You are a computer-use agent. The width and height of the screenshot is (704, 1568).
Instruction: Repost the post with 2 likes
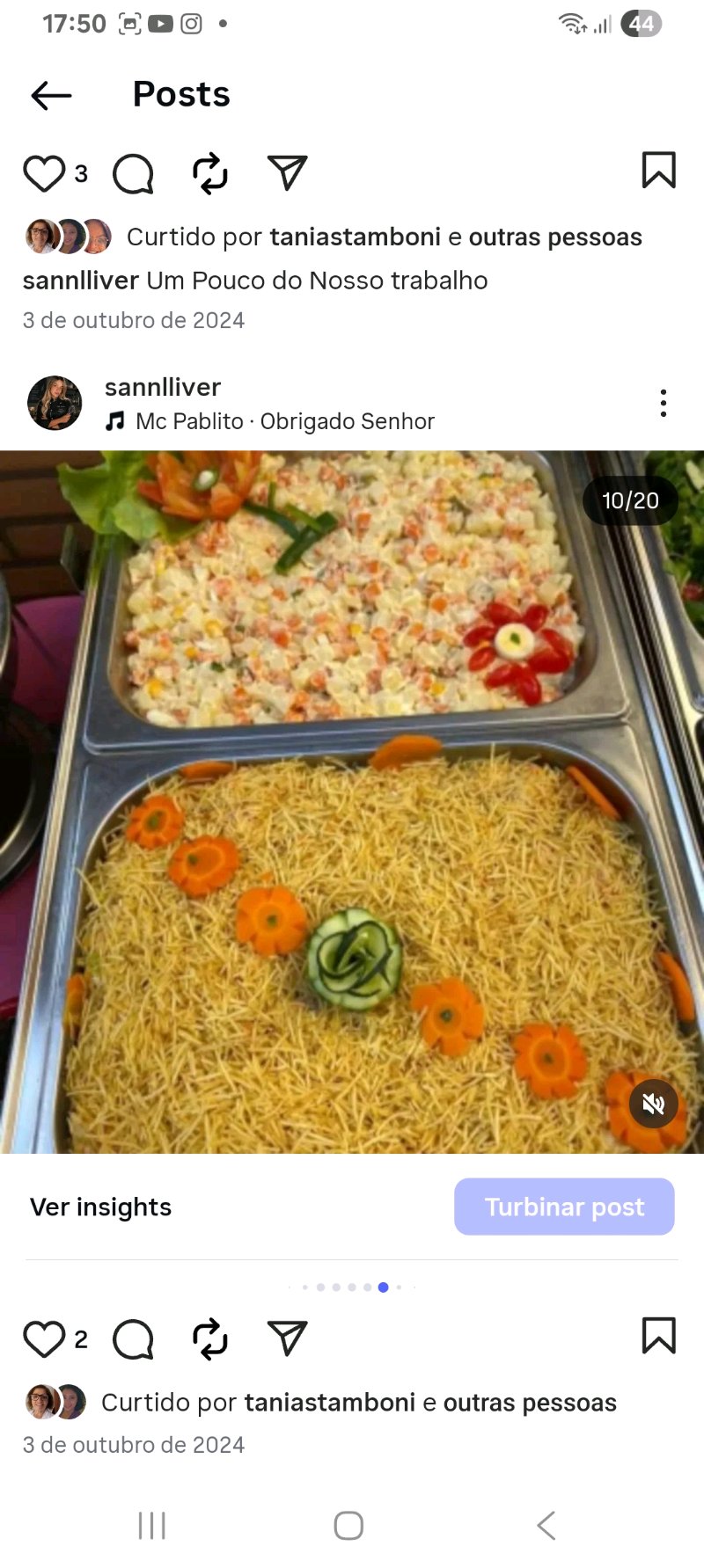pos(210,1339)
